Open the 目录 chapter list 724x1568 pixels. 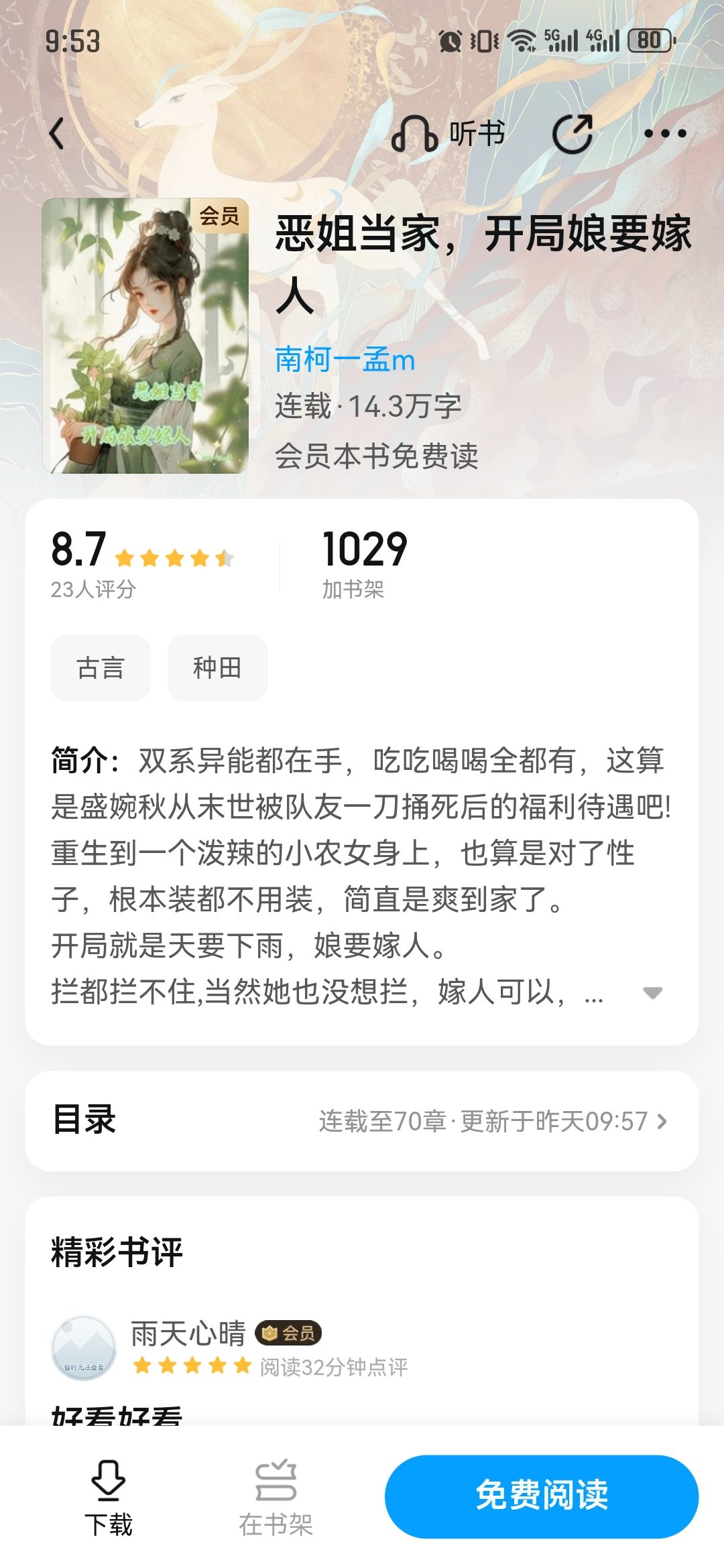[362, 1121]
